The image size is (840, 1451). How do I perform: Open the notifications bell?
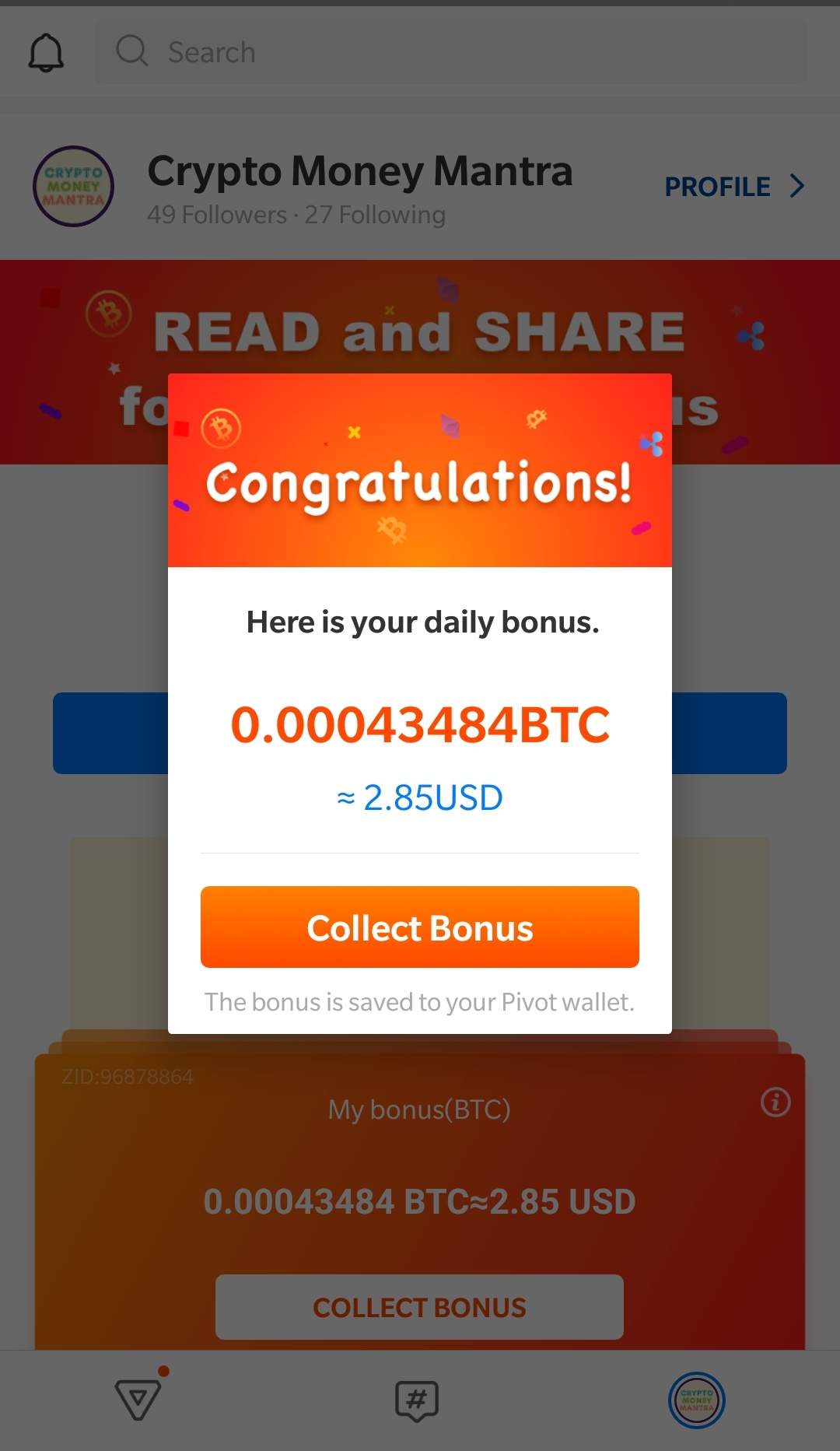46,52
